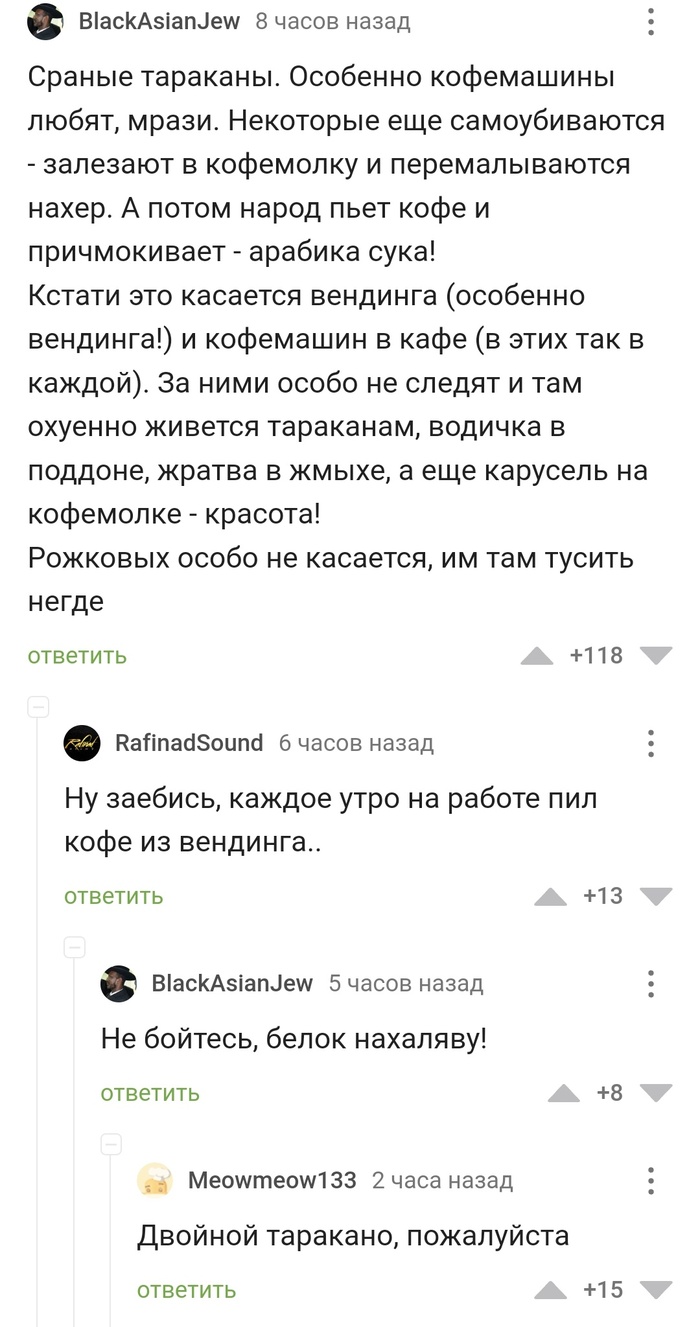The width and height of the screenshot is (700, 1327).
Task: Downvote RafinadSound's comment rated +13
Action: (x=656, y=896)
